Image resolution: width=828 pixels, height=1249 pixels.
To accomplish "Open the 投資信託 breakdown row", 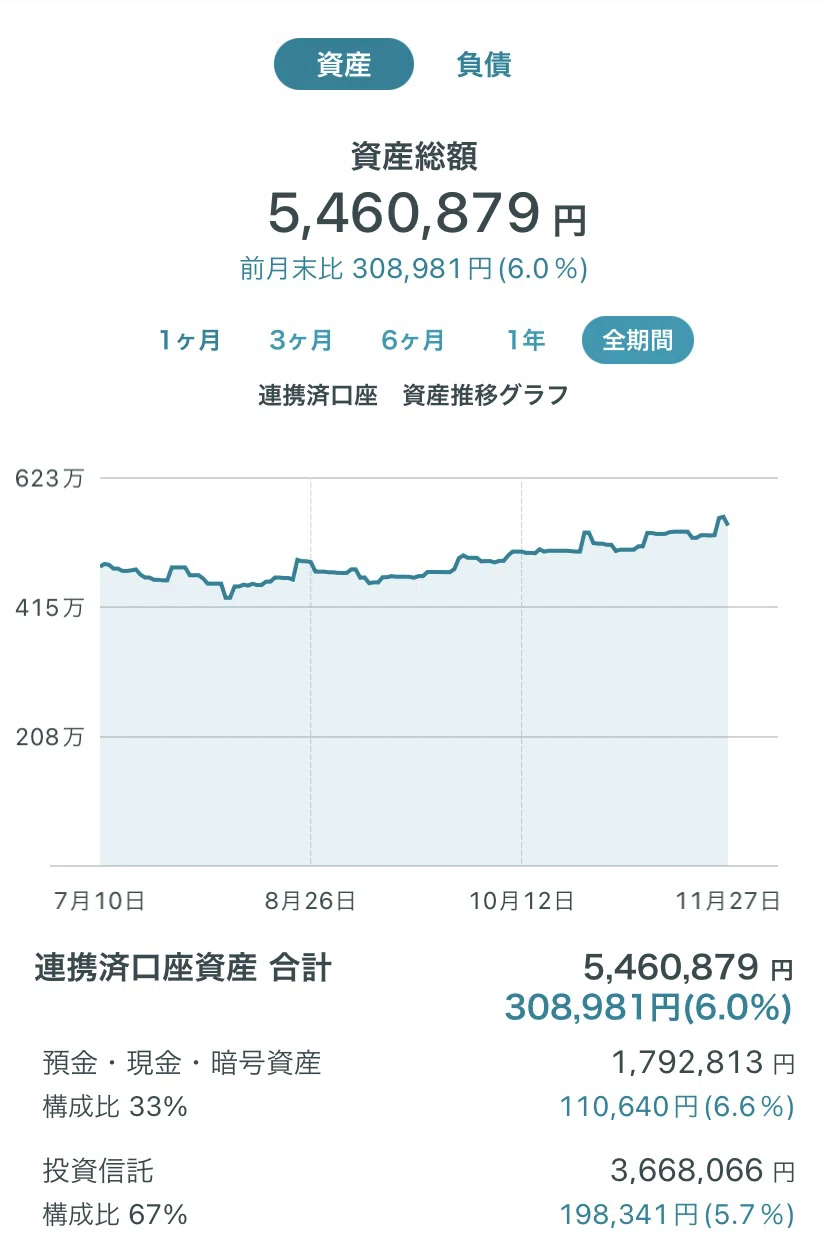I will point(414,1192).
